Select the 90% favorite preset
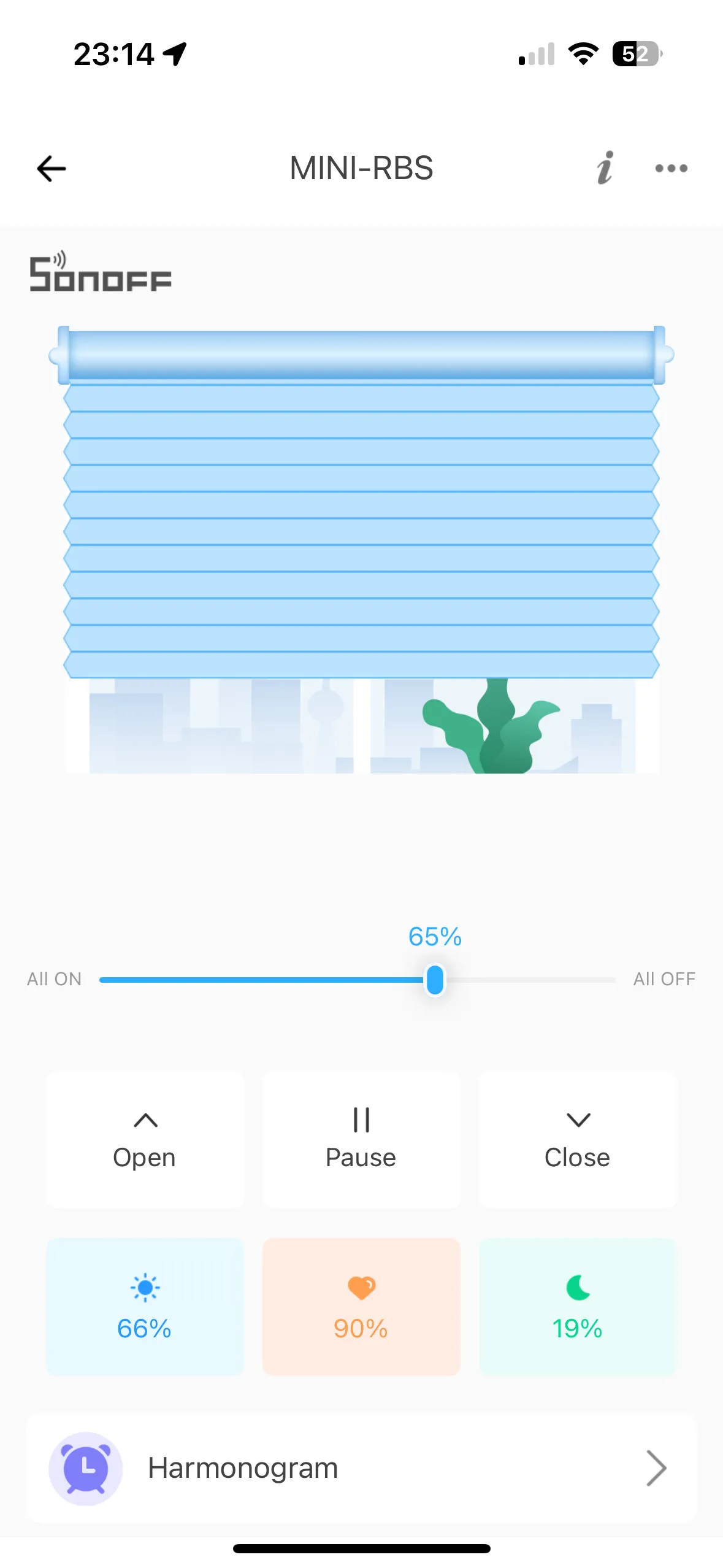723x1568 pixels. click(361, 1307)
